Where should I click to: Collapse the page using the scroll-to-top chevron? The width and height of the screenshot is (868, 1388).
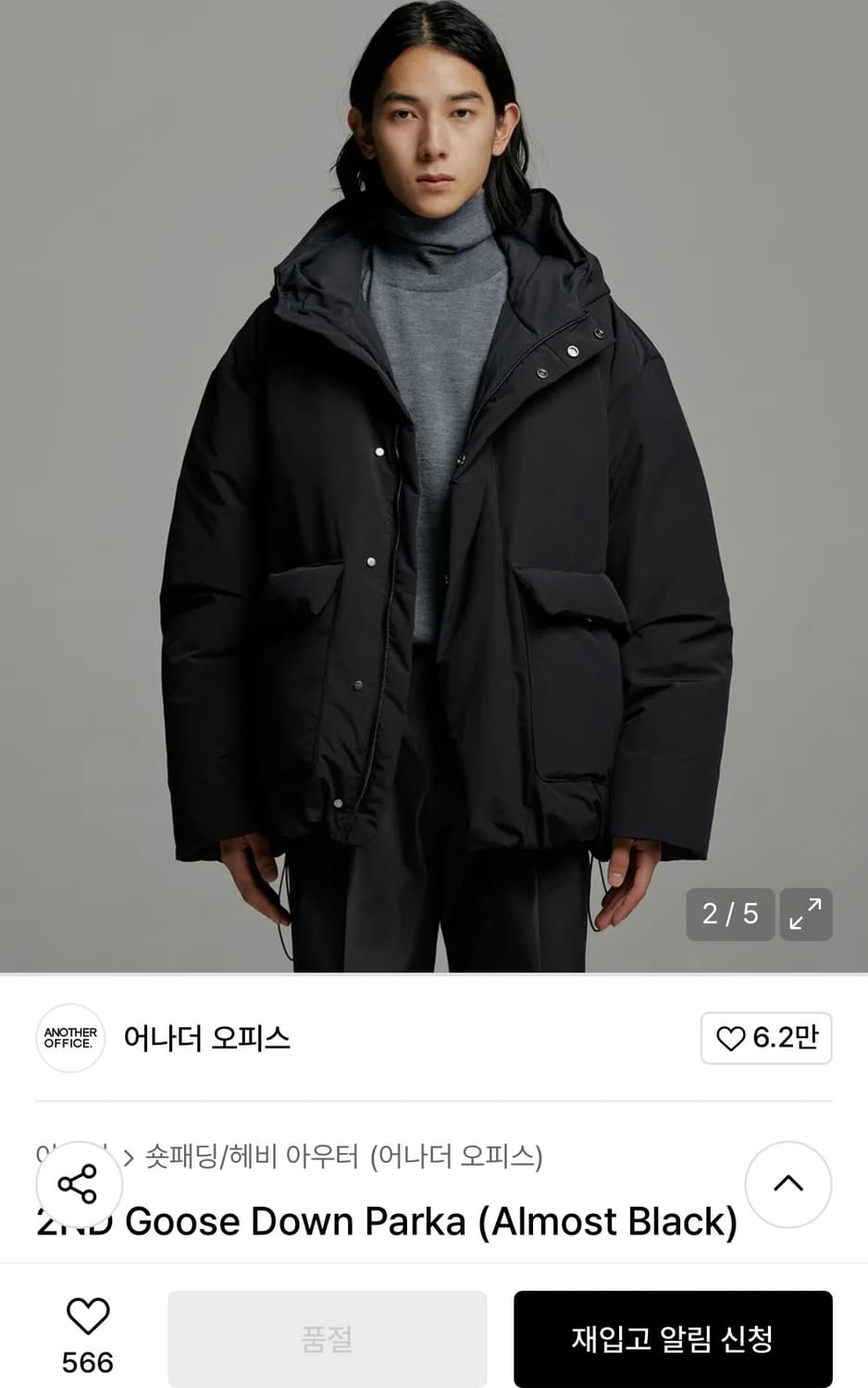pos(787,1184)
